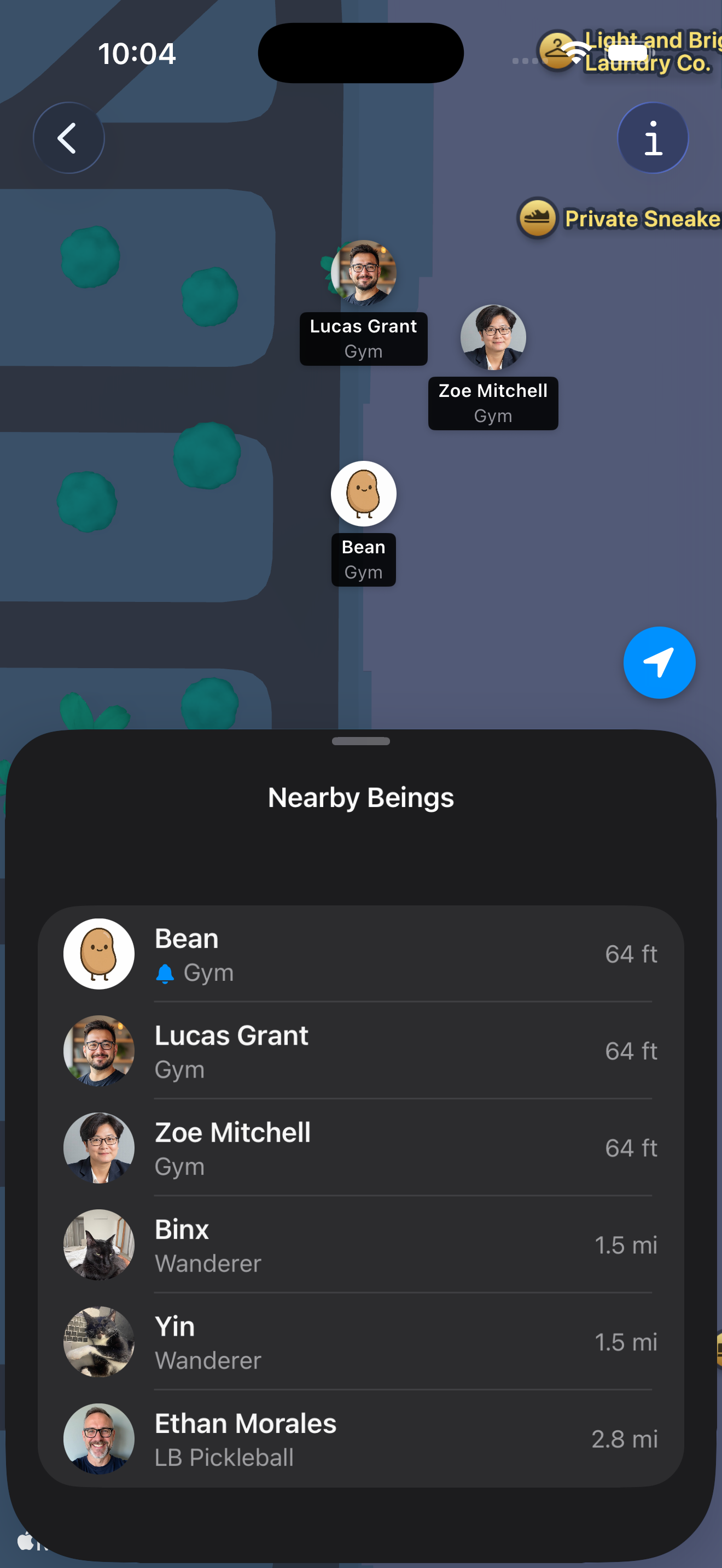Open the info button

[653, 138]
